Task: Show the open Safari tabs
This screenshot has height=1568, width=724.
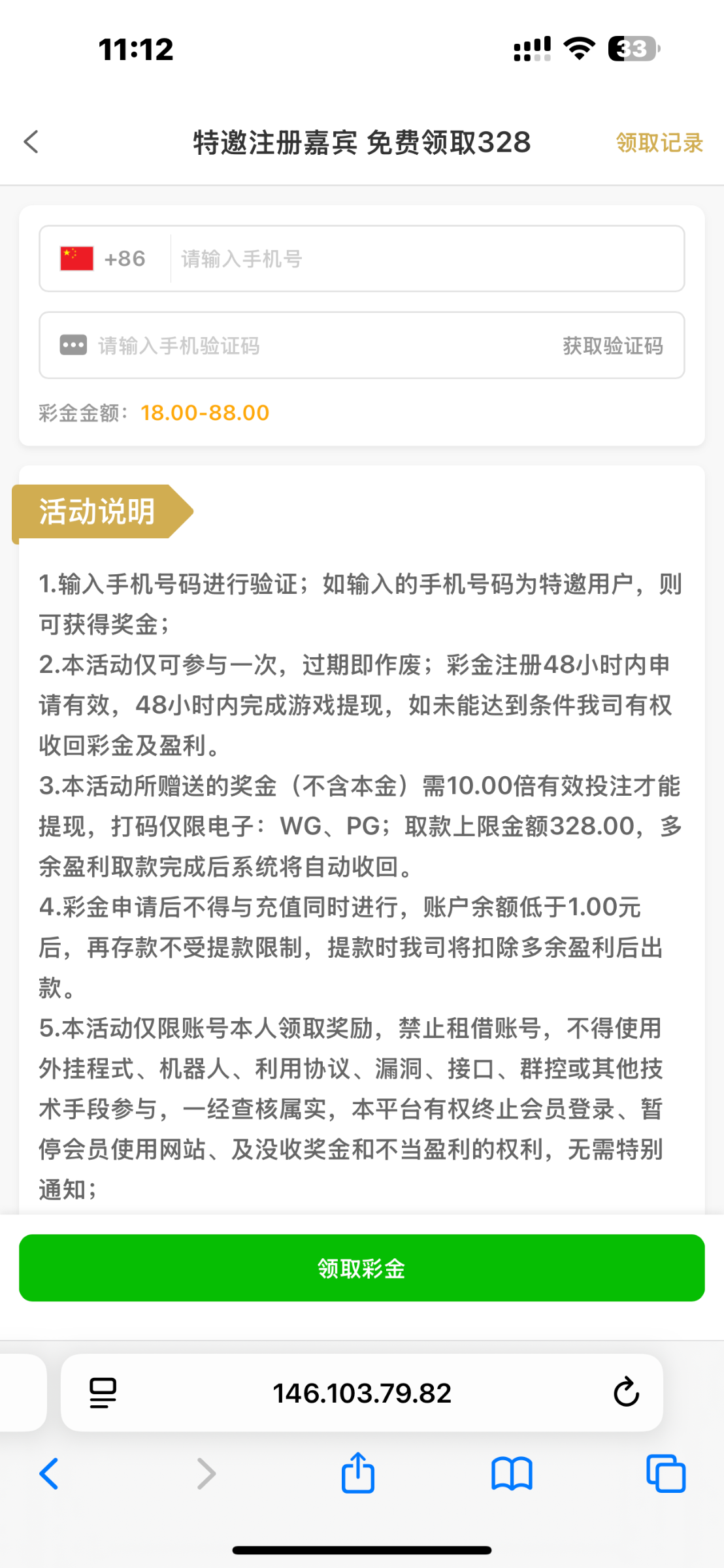Action: (665, 1474)
